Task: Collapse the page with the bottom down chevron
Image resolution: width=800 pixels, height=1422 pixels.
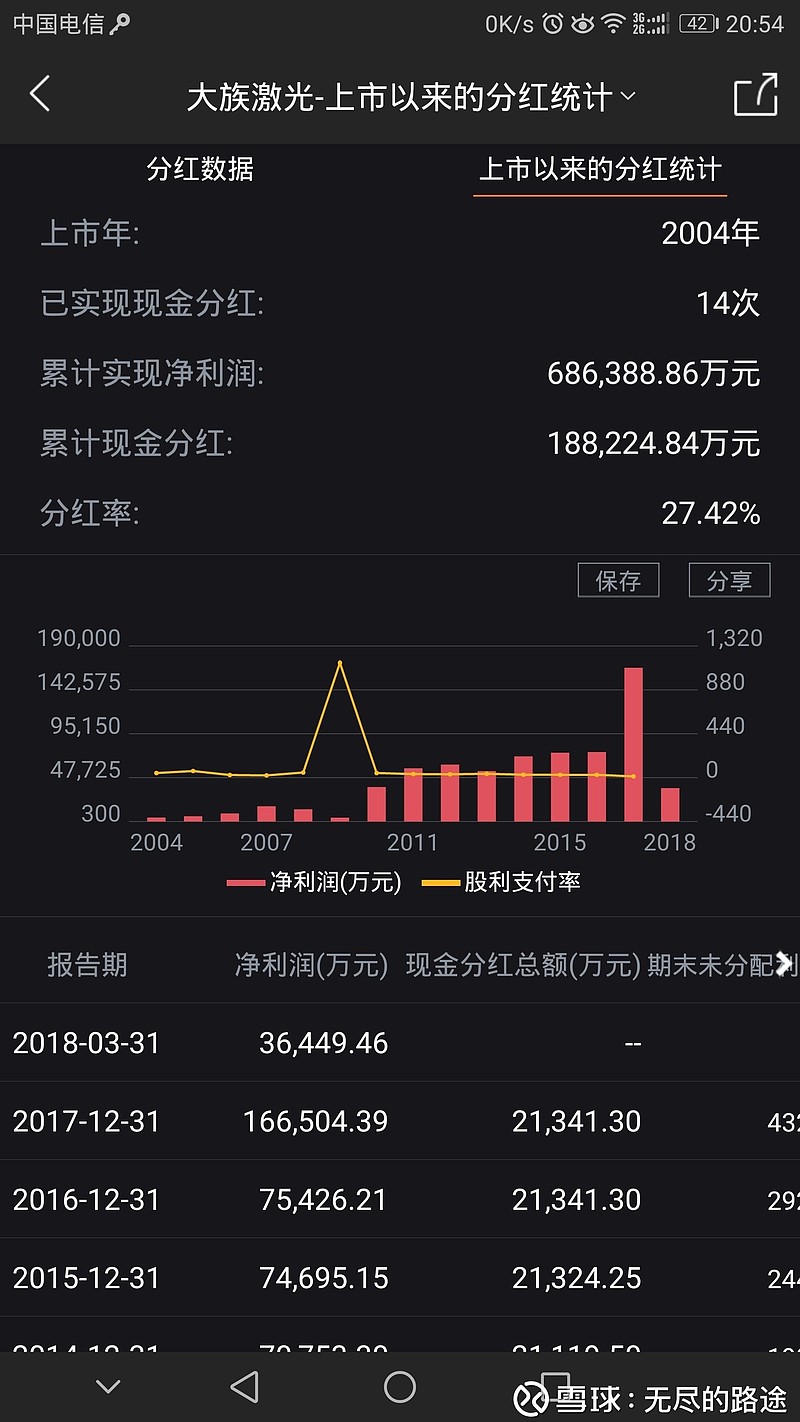Action: click(107, 1386)
